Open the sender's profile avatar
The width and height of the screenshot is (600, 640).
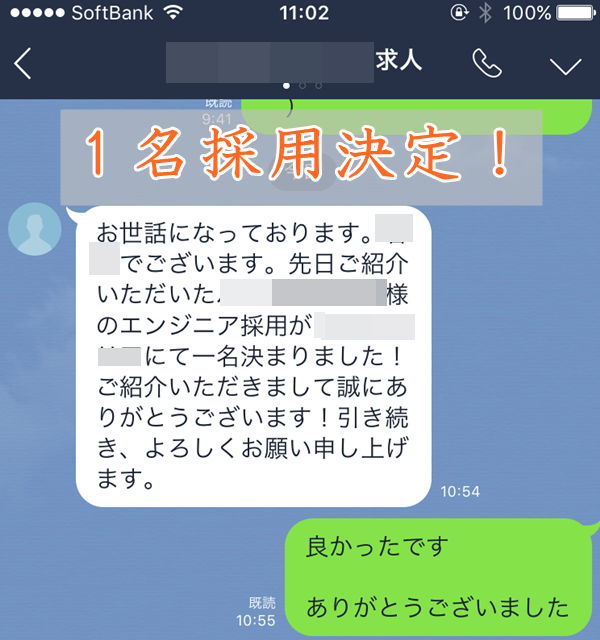coord(33,232)
